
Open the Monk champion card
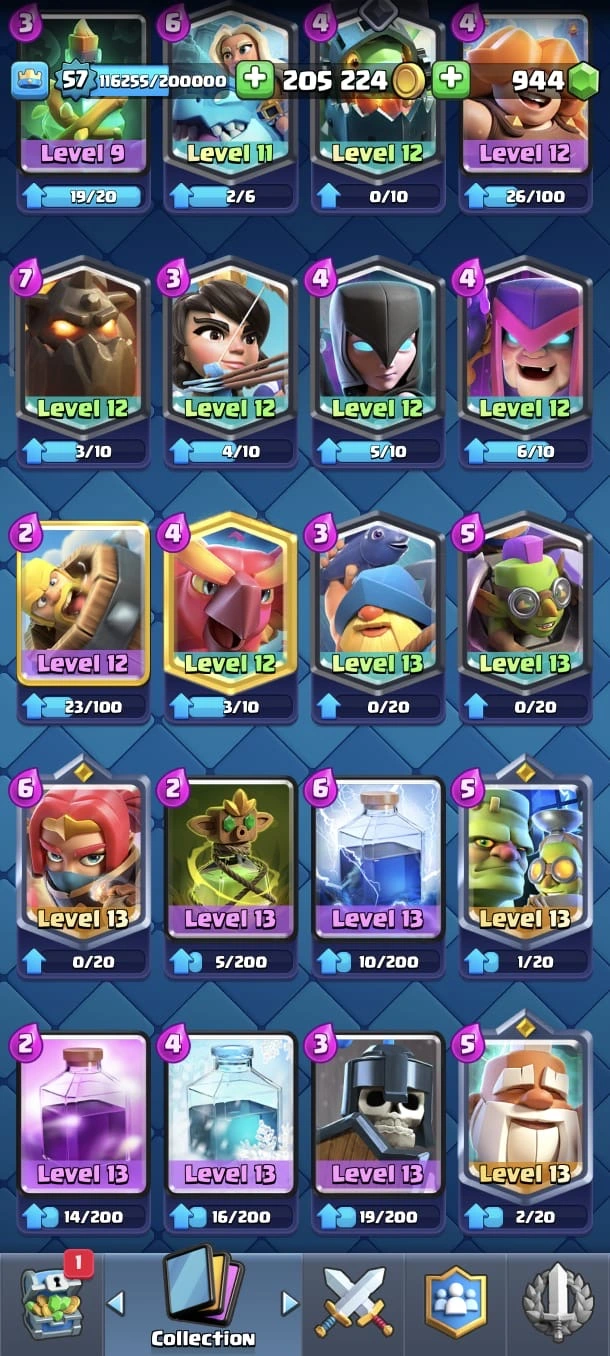[525, 1115]
